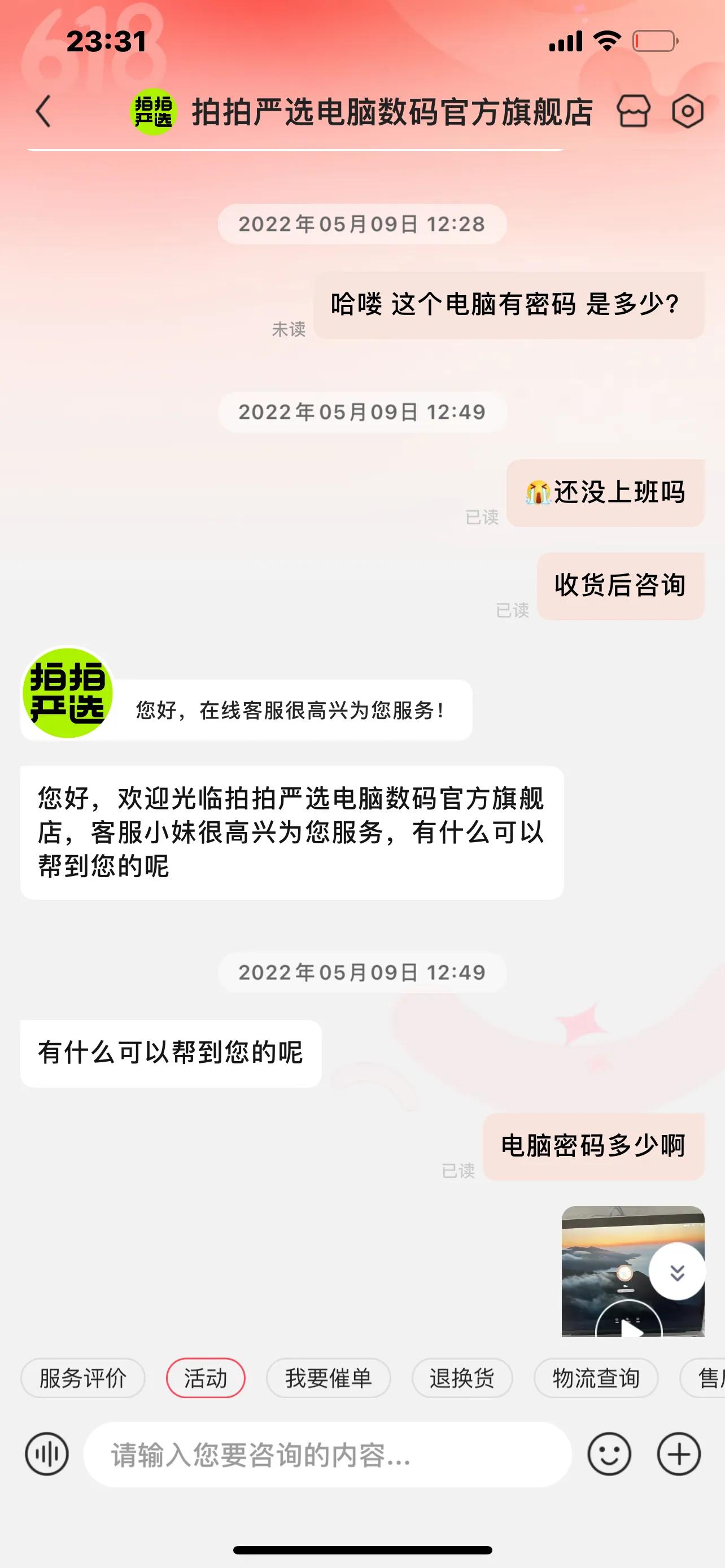Tap the 2022年05月09日 12:28 timestamp
This screenshot has height=1568, width=725.
click(362, 224)
